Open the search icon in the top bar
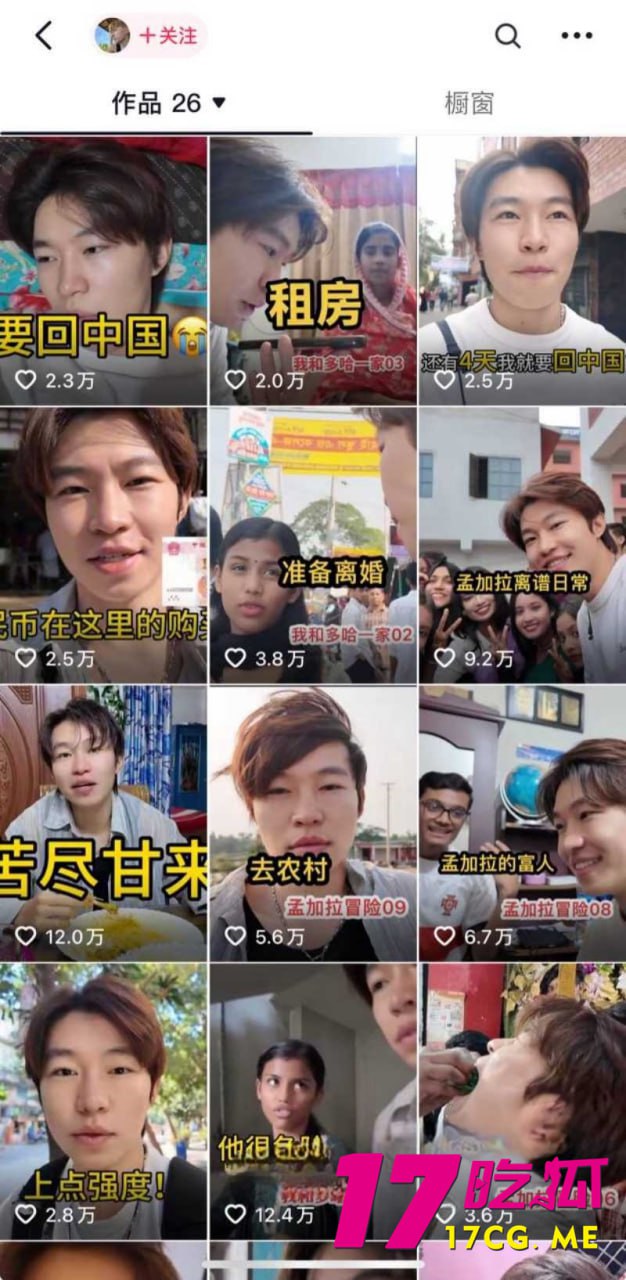Viewport: 626px width, 1280px height. (x=508, y=36)
